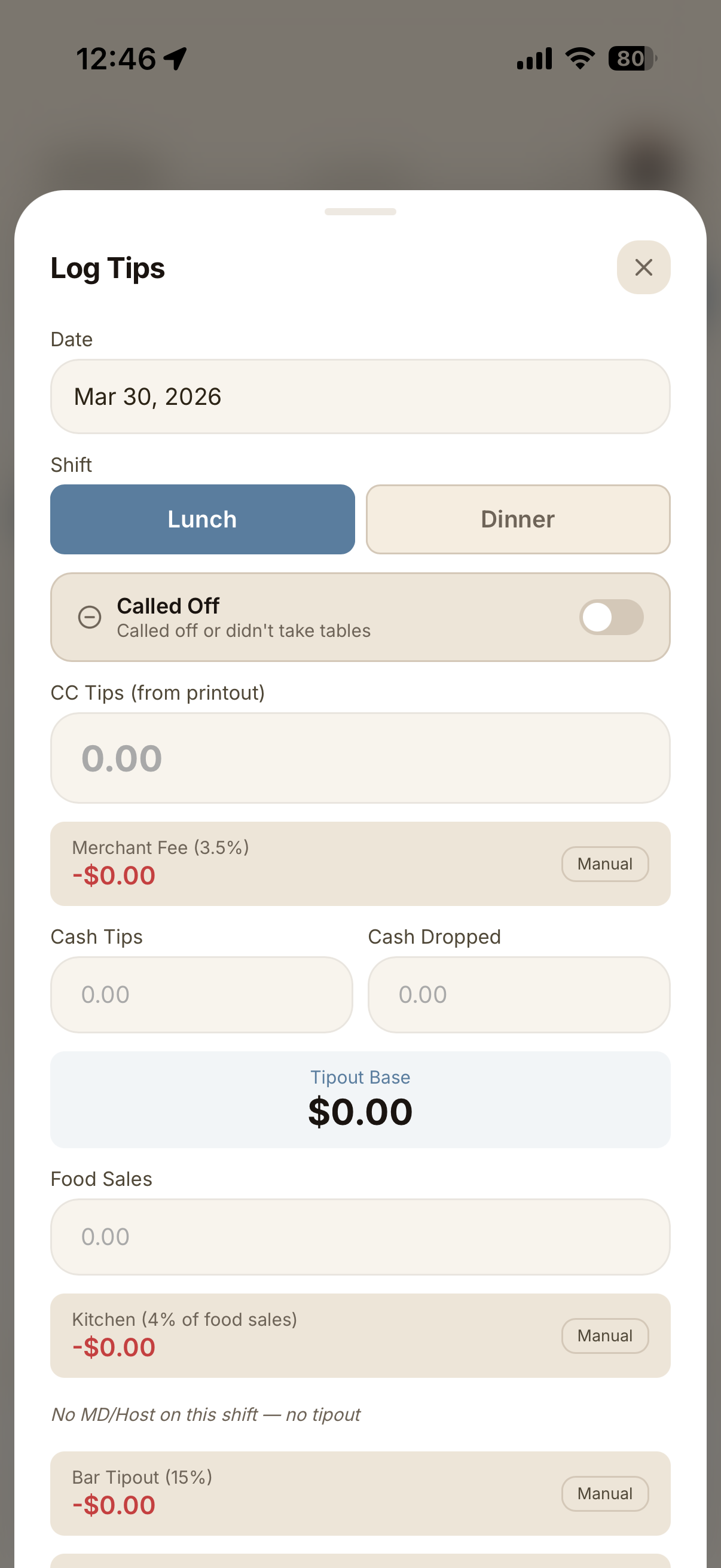Close the Log Tips sheet
Screen dimensions: 721x1568
click(643, 267)
